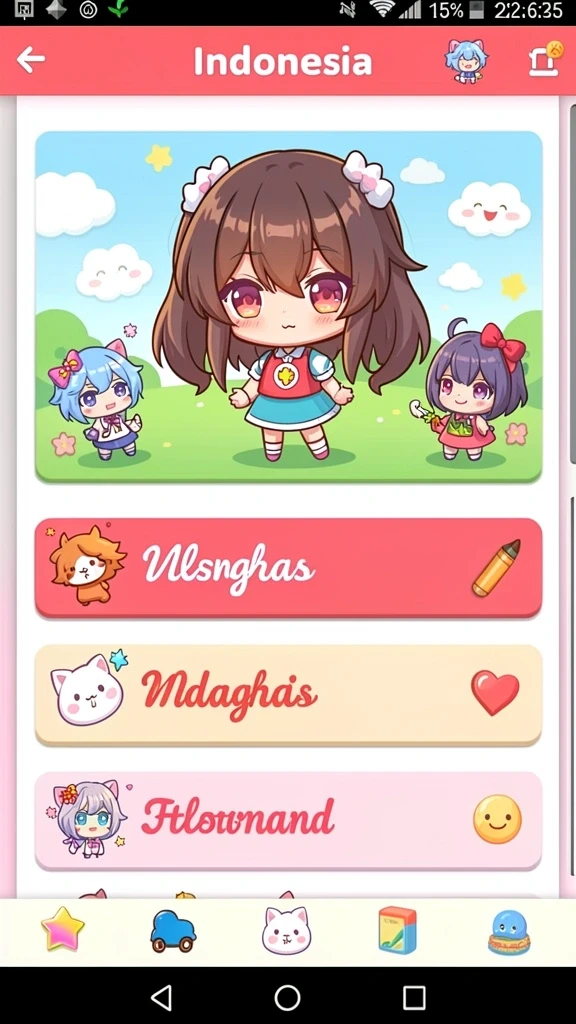Switch to the colorful book tab

click(x=397, y=930)
